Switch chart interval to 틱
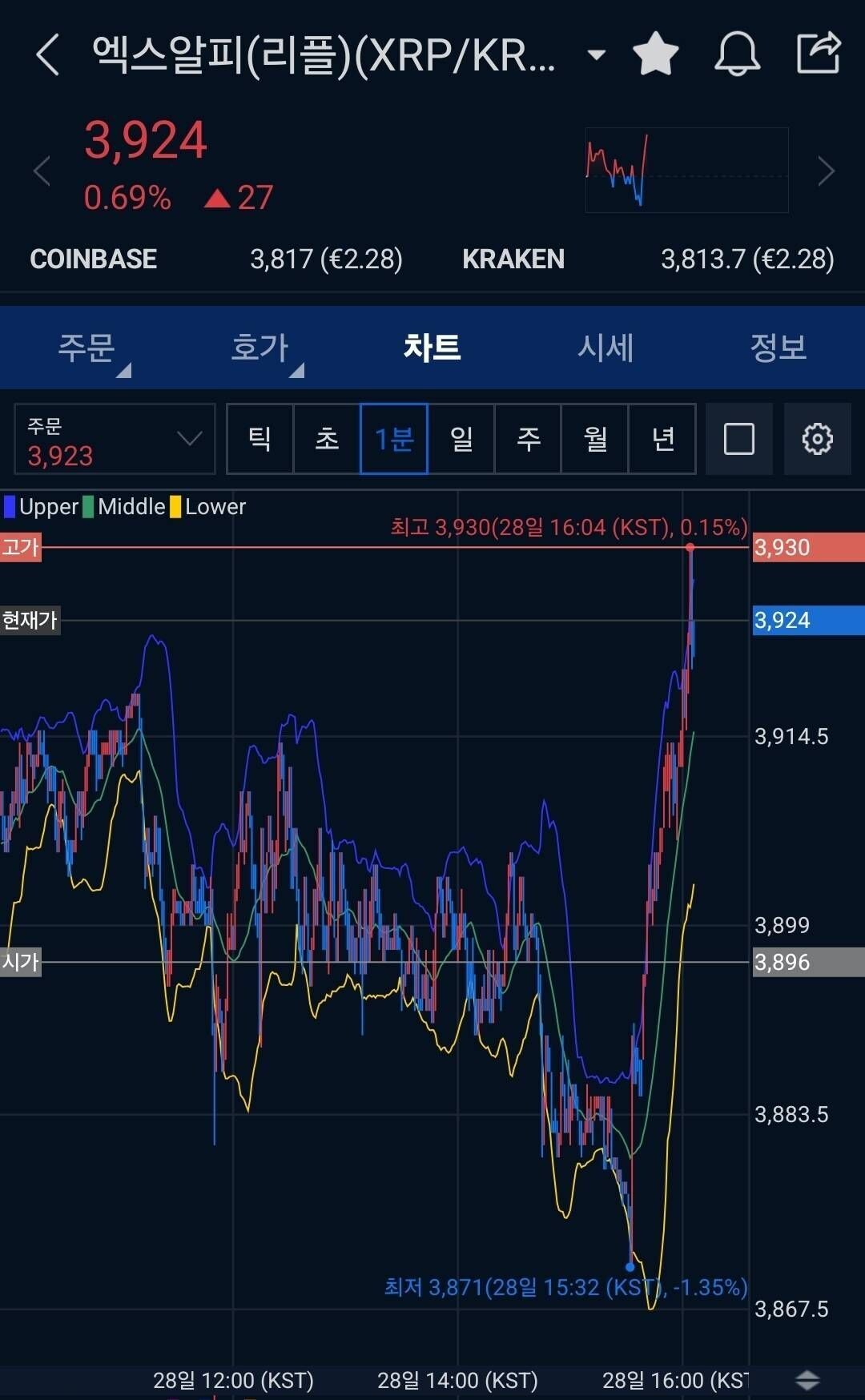865x1400 pixels. 259,439
